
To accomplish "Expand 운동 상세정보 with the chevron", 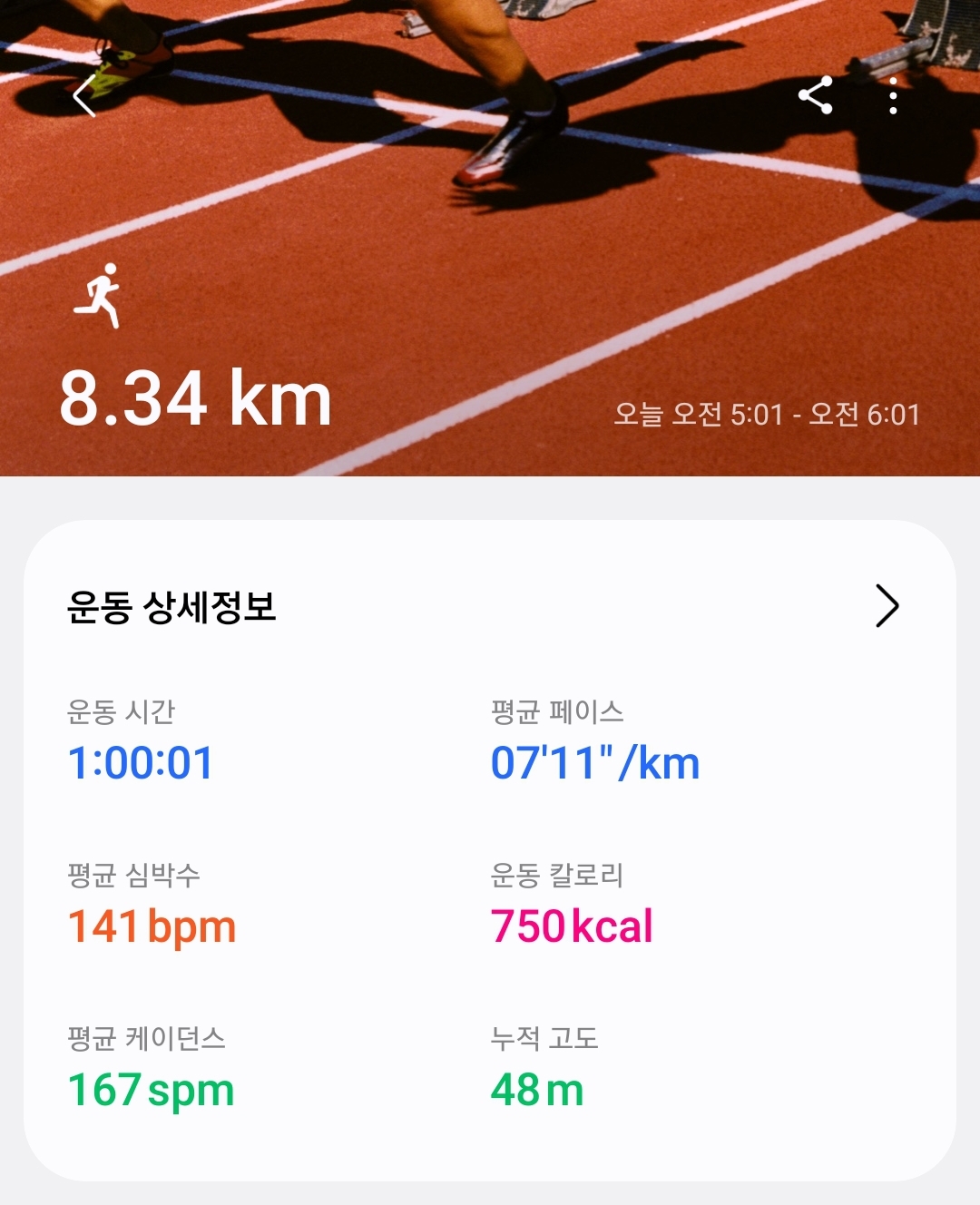I will tap(887, 606).
